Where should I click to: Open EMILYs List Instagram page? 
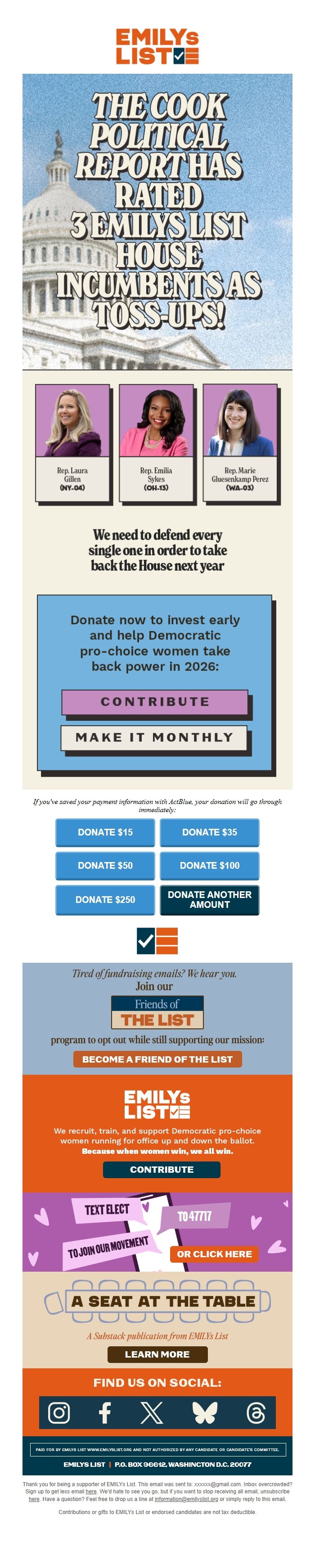tap(58, 1412)
